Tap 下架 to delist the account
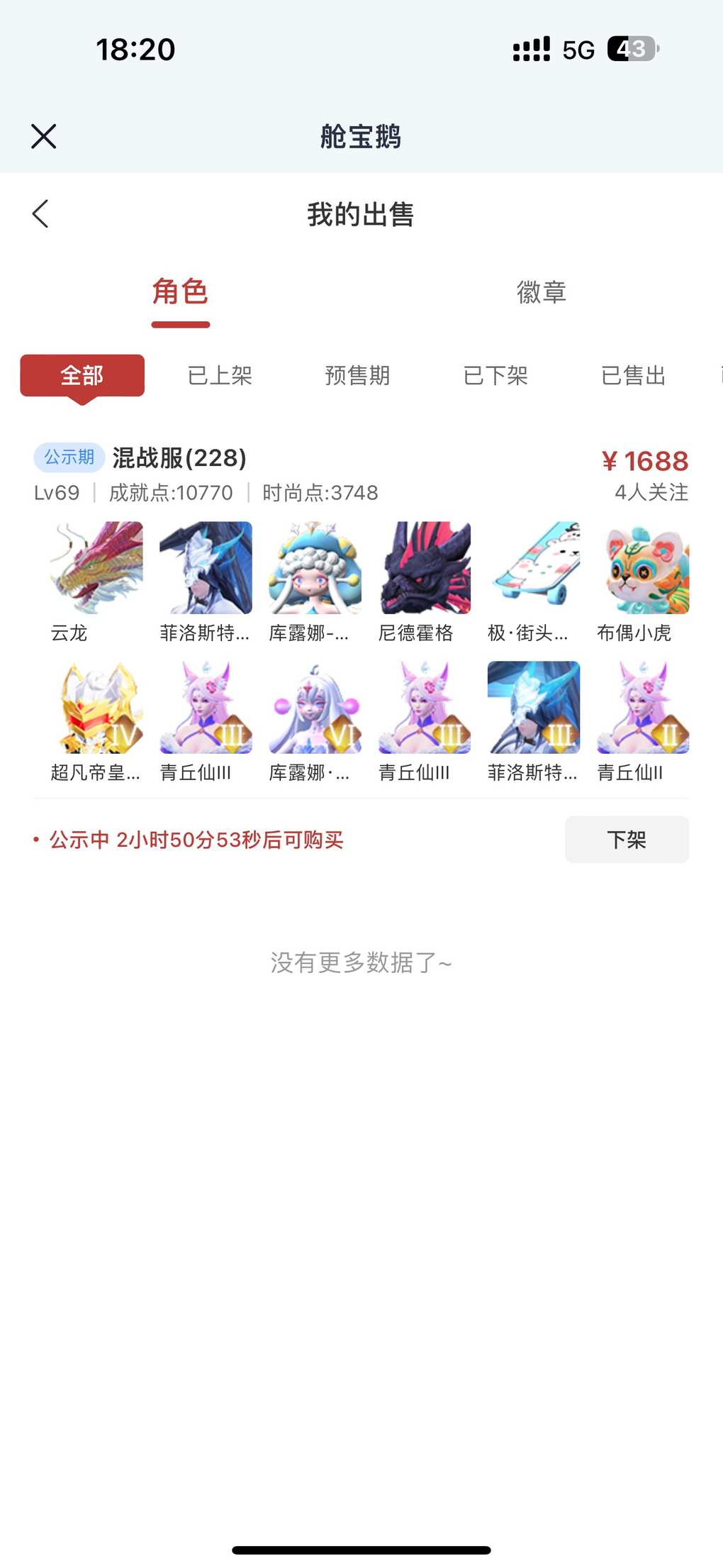This screenshot has width=723, height=1568. pos(627,840)
